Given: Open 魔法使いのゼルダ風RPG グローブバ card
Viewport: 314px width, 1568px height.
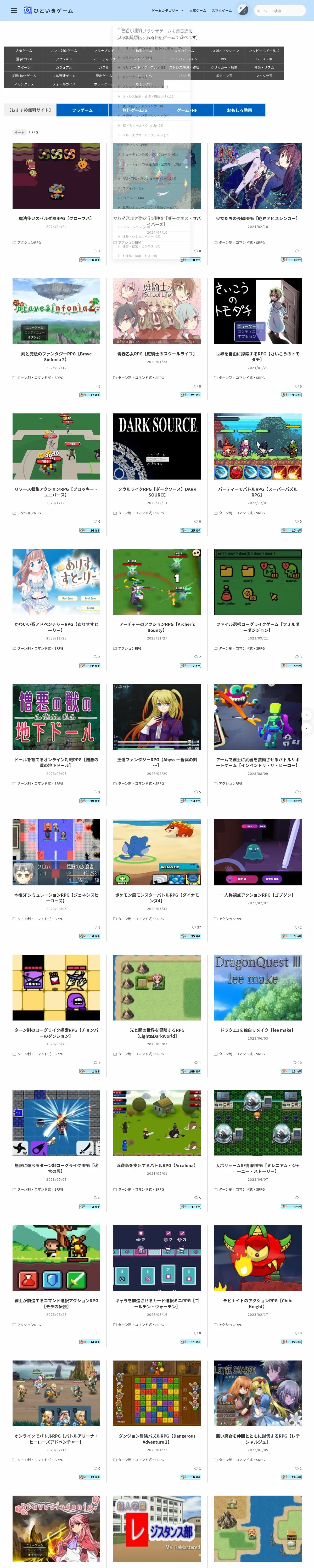Looking at the screenshot, I should [x=56, y=176].
